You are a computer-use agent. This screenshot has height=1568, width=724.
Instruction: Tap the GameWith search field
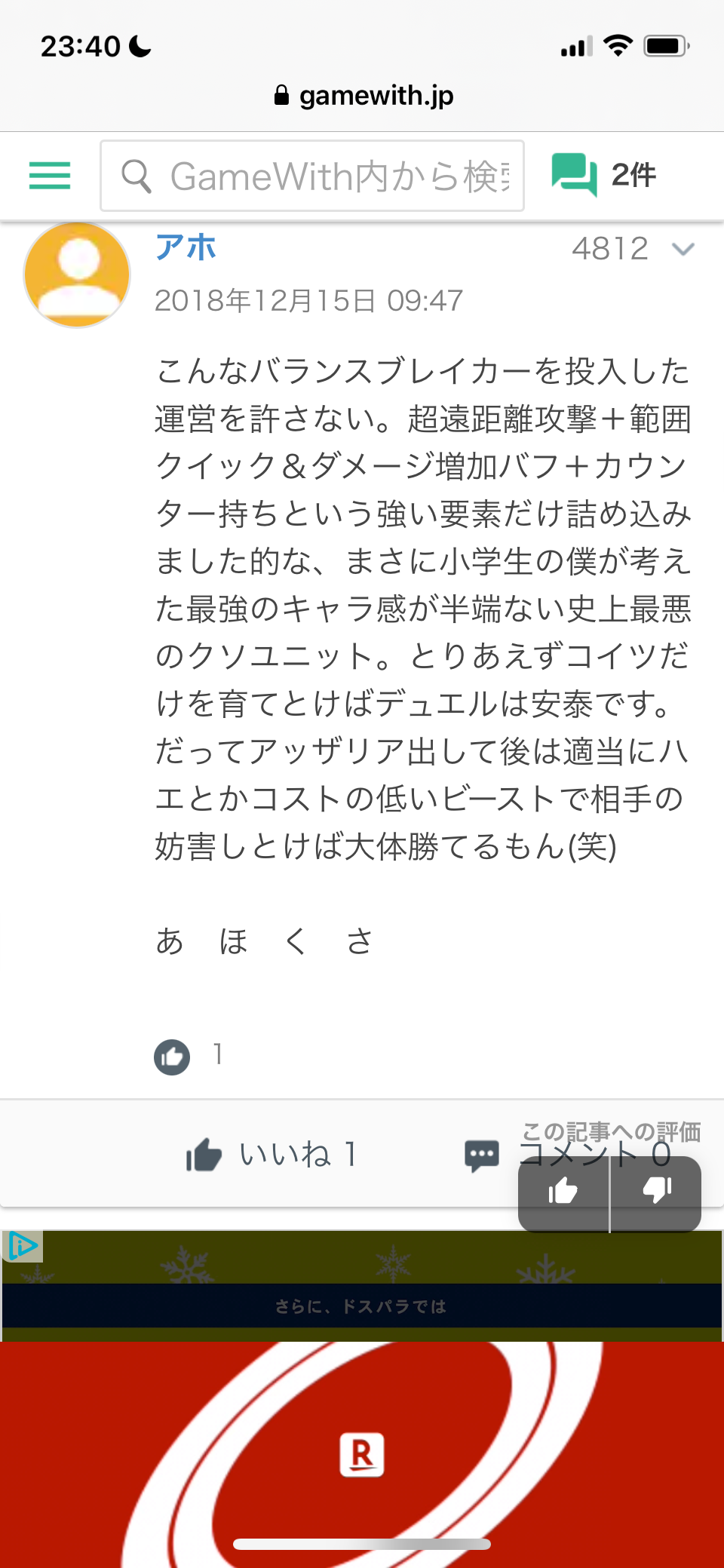(312, 176)
